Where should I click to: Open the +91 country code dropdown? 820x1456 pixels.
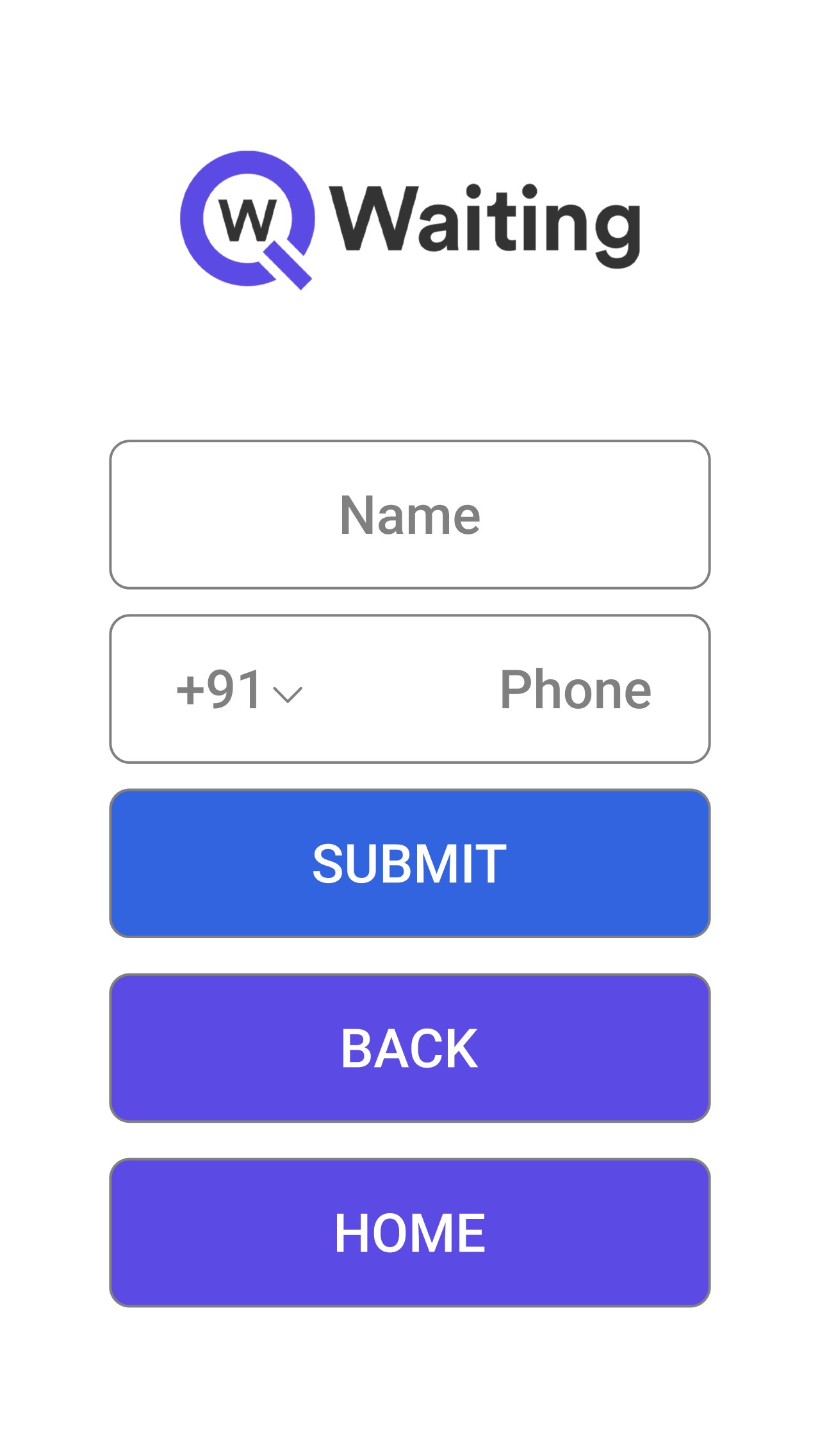coord(239,690)
